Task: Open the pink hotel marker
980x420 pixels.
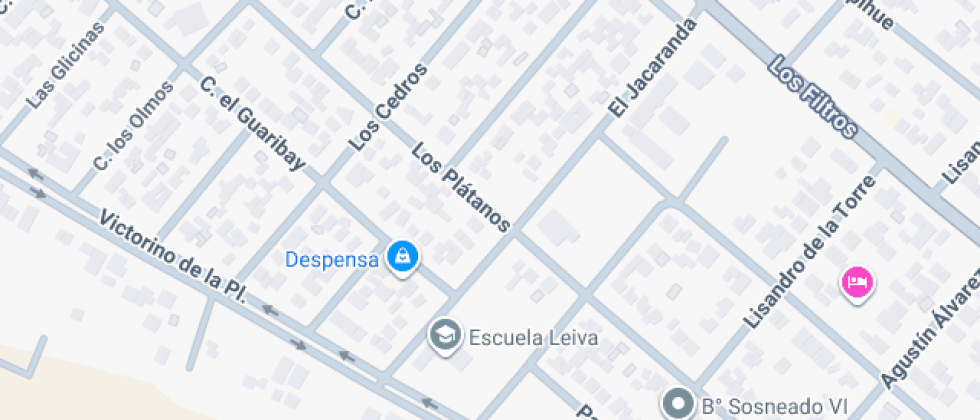Action: coord(857,283)
